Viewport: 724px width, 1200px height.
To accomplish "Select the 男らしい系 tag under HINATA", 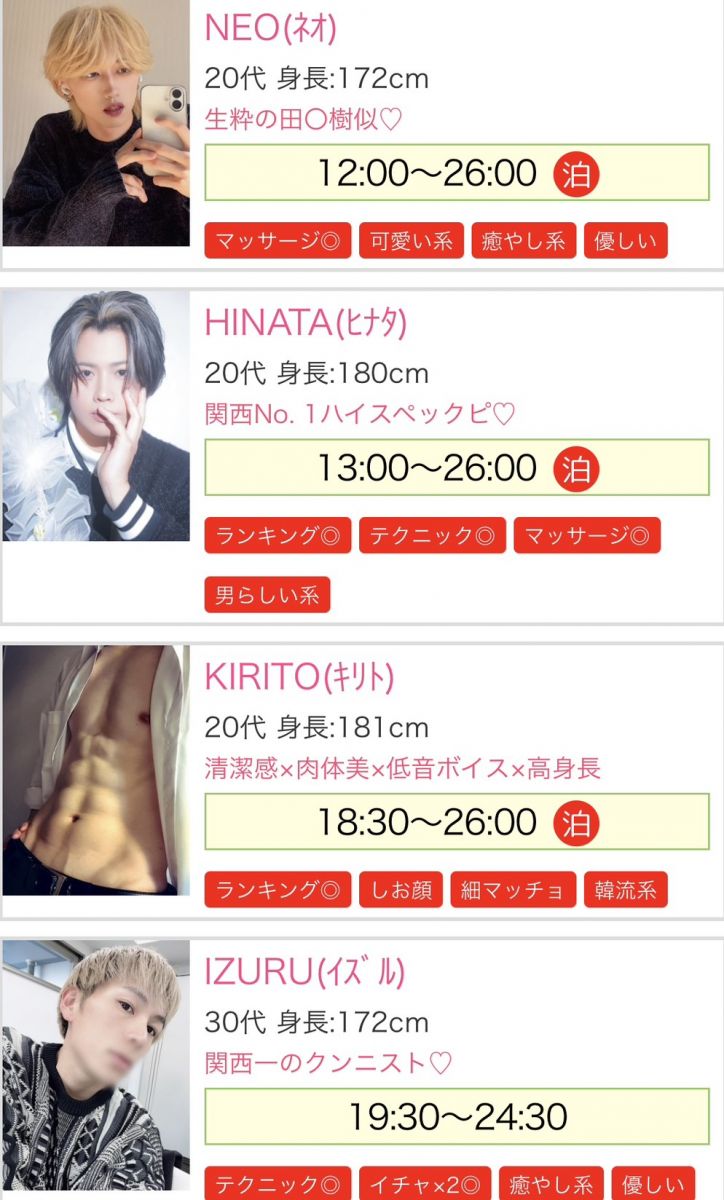I will [267, 595].
